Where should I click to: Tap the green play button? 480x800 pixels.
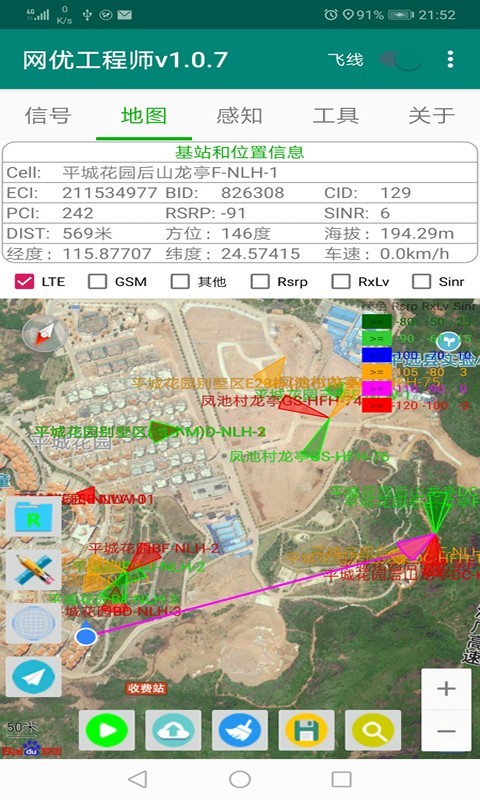(x=107, y=730)
